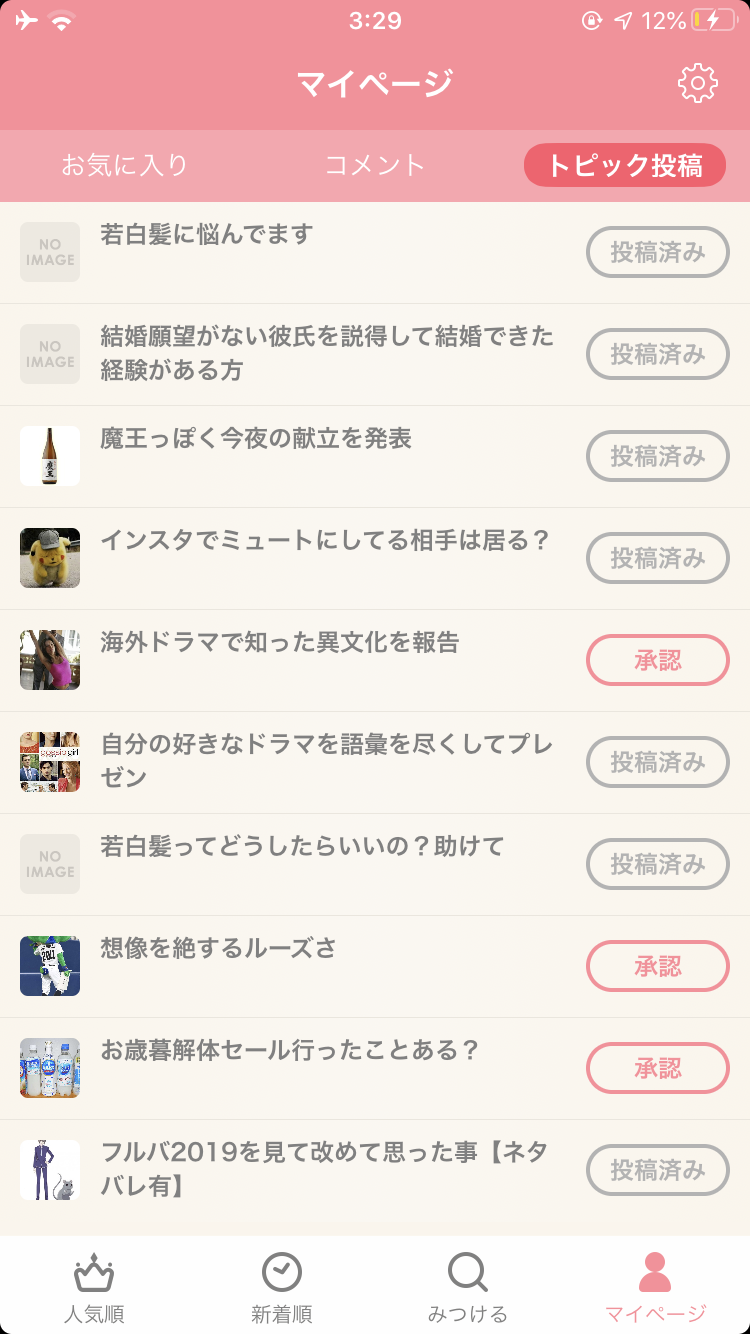Select マイページ in bottom navigation

click(x=656, y=1287)
